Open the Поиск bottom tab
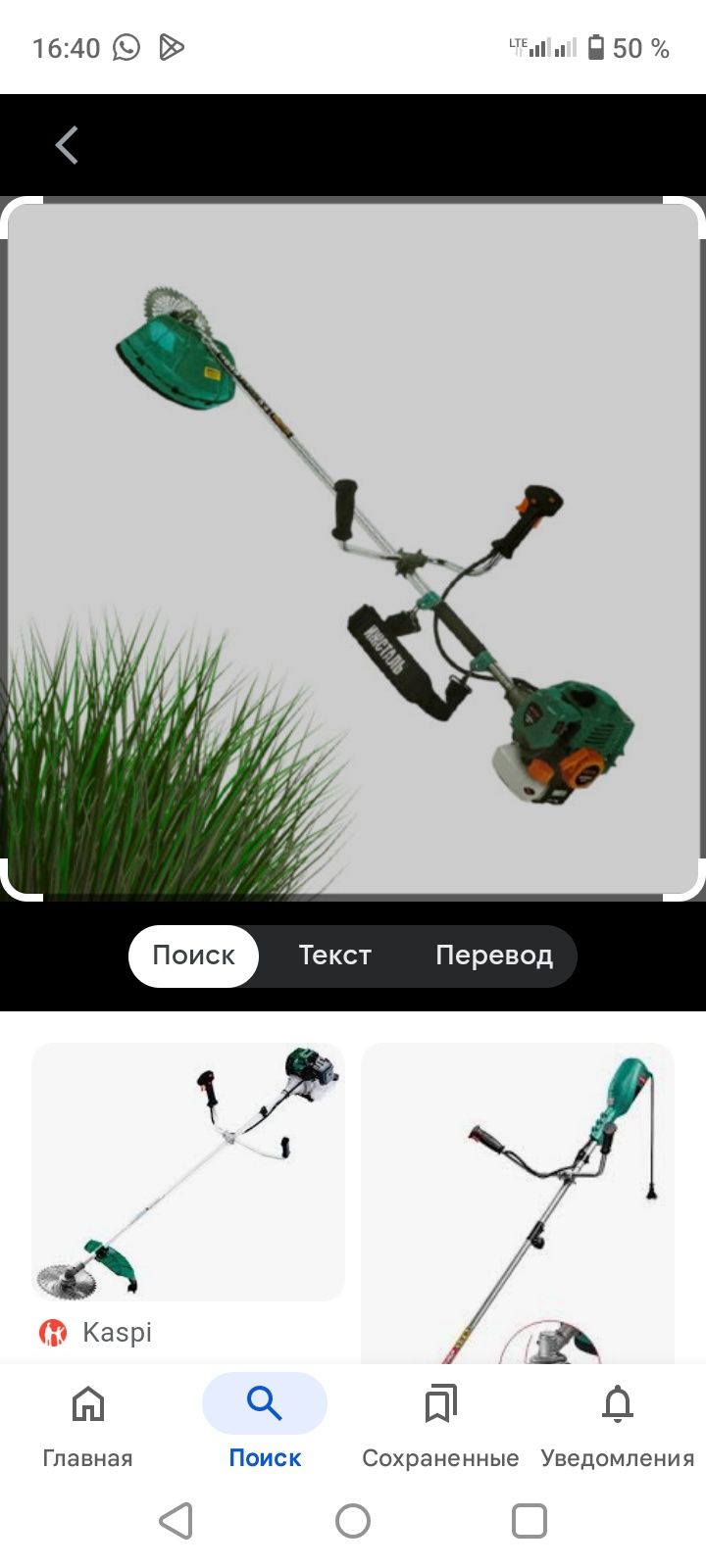The height and width of the screenshot is (1568, 706). tap(265, 1426)
